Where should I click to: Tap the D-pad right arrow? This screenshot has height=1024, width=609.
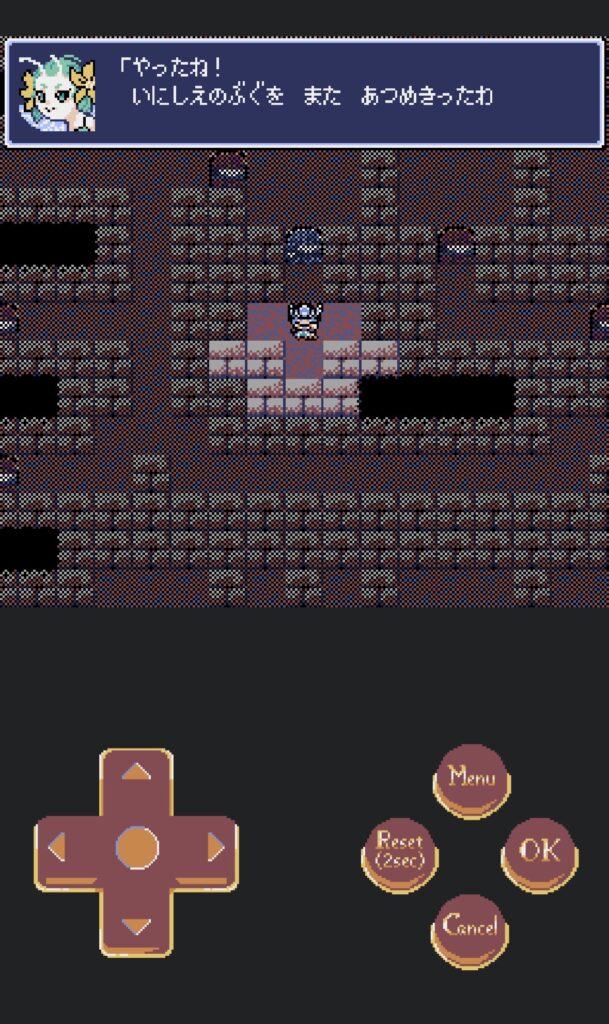[x=214, y=849]
